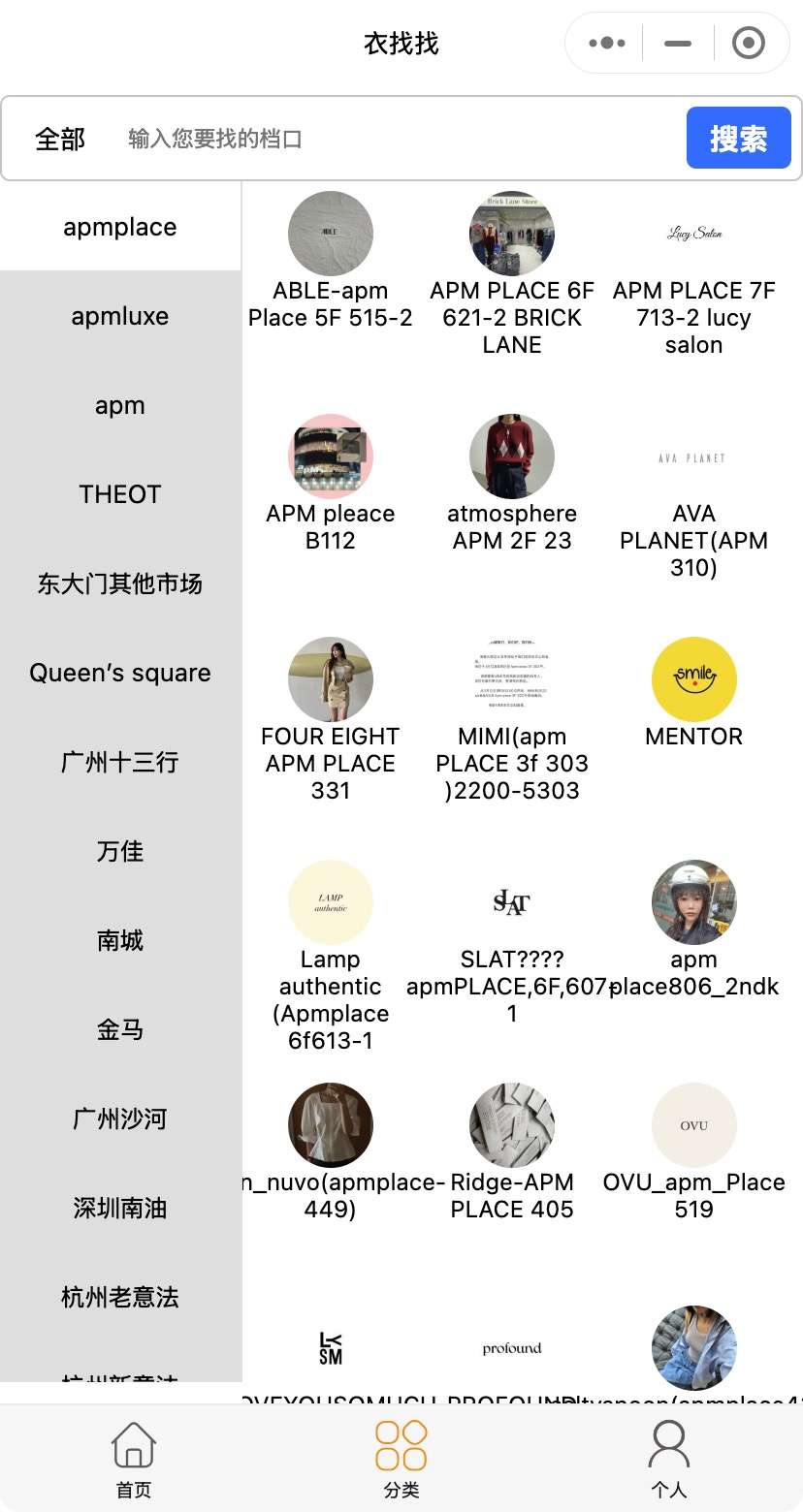This screenshot has height=1512, width=803.
Task: Choose the 东大门其他市场 category
Action: [120, 583]
